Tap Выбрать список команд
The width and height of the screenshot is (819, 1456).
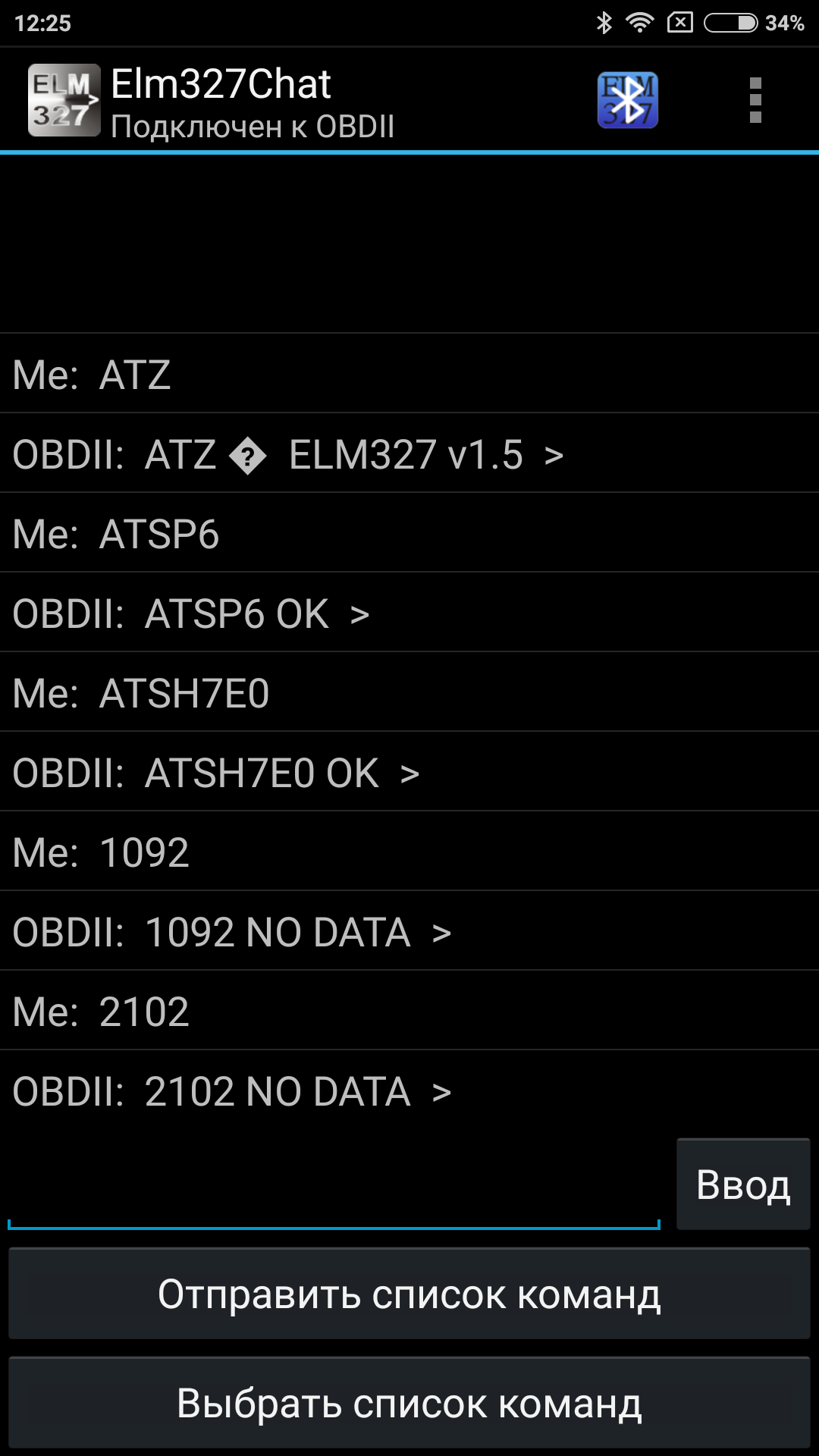click(409, 1403)
